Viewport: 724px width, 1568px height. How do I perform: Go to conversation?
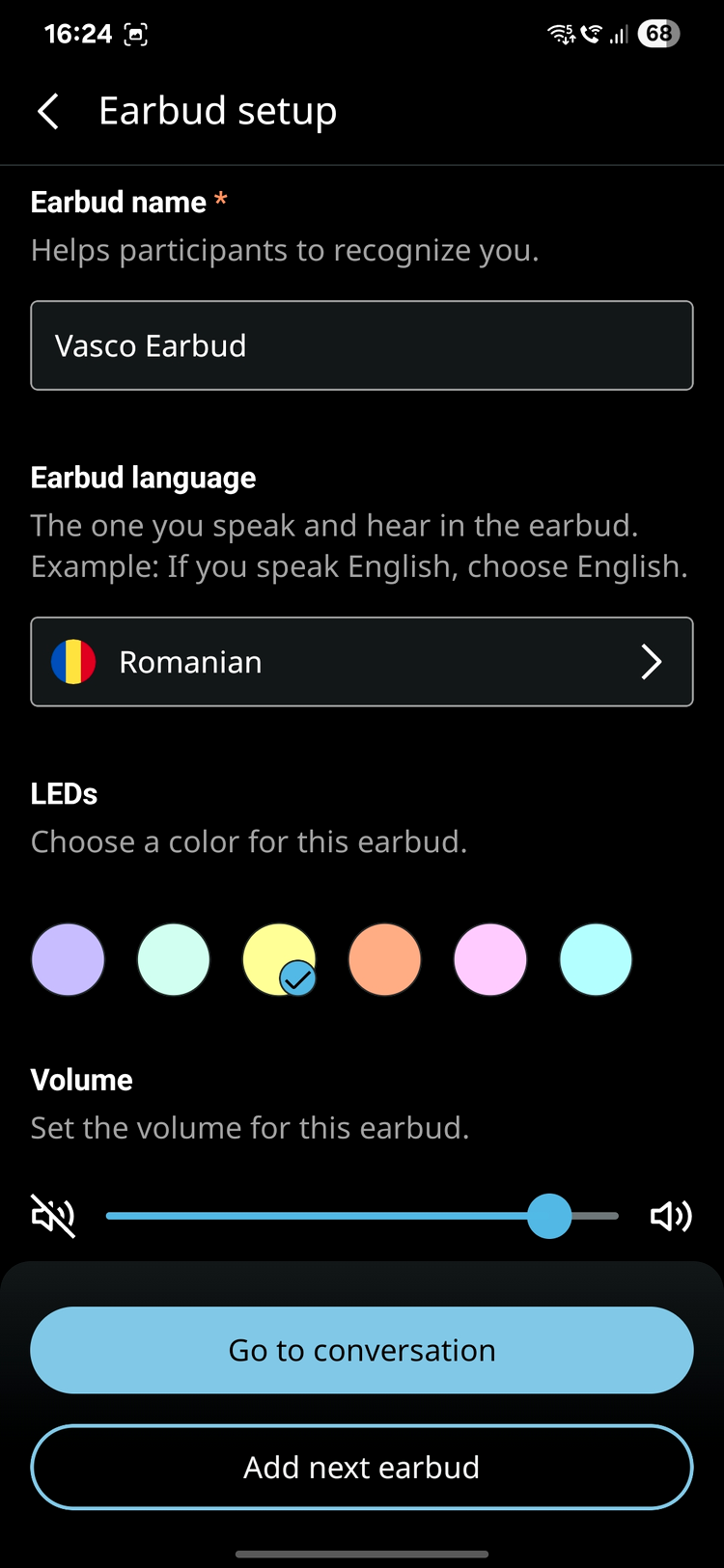(361, 1350)
